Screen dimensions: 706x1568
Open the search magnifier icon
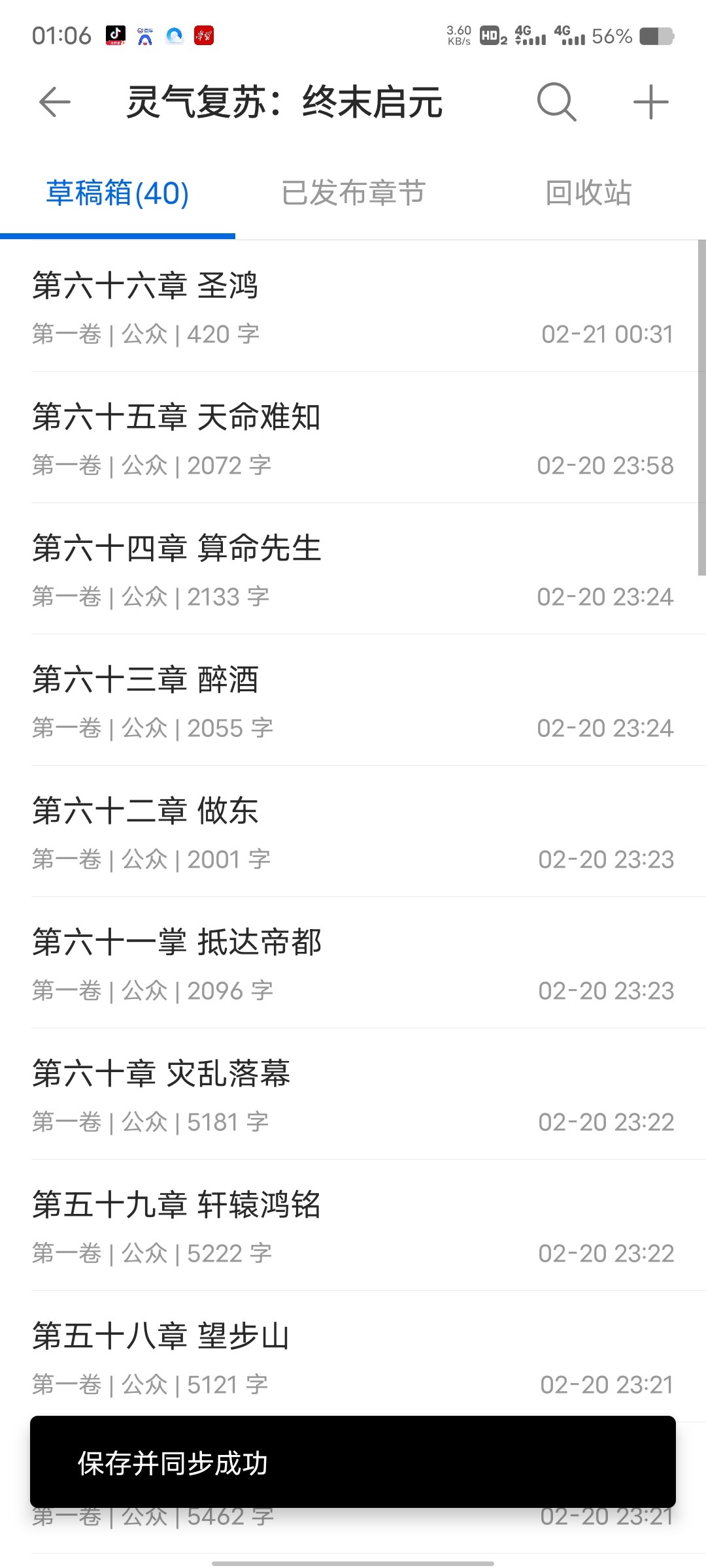coord(557,103)
